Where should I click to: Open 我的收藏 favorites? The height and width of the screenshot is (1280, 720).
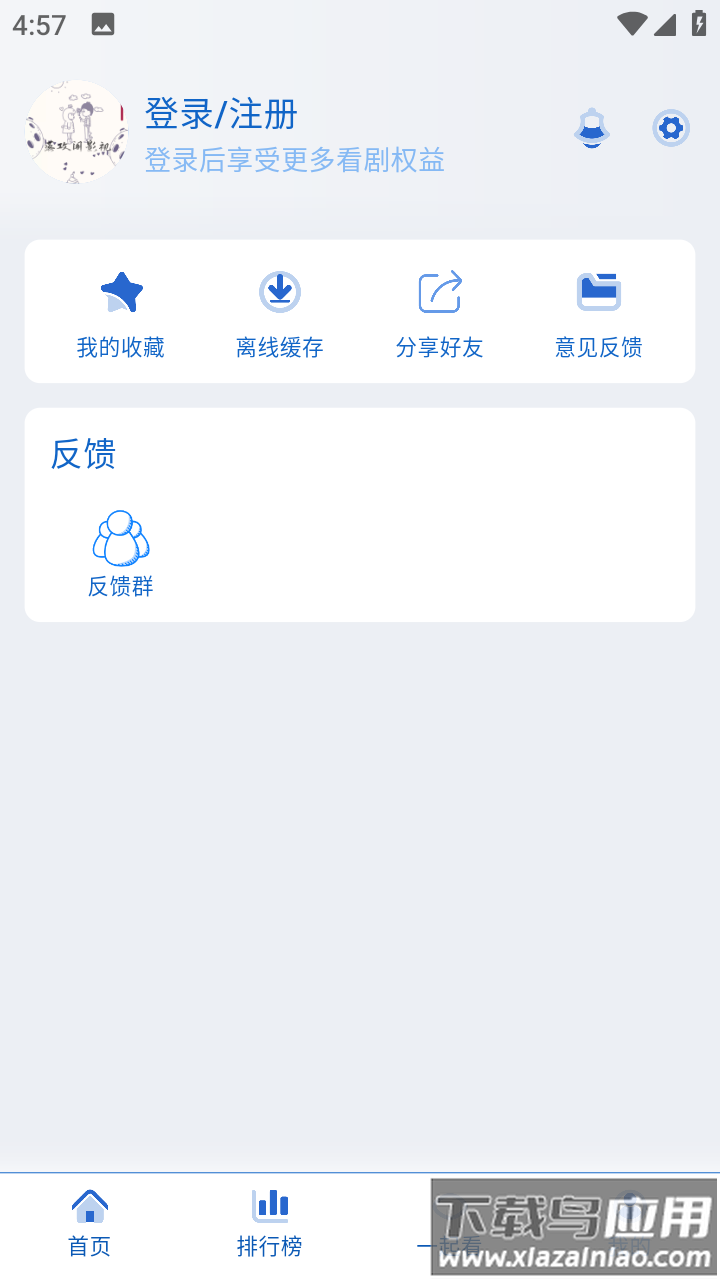coord(121,313)
